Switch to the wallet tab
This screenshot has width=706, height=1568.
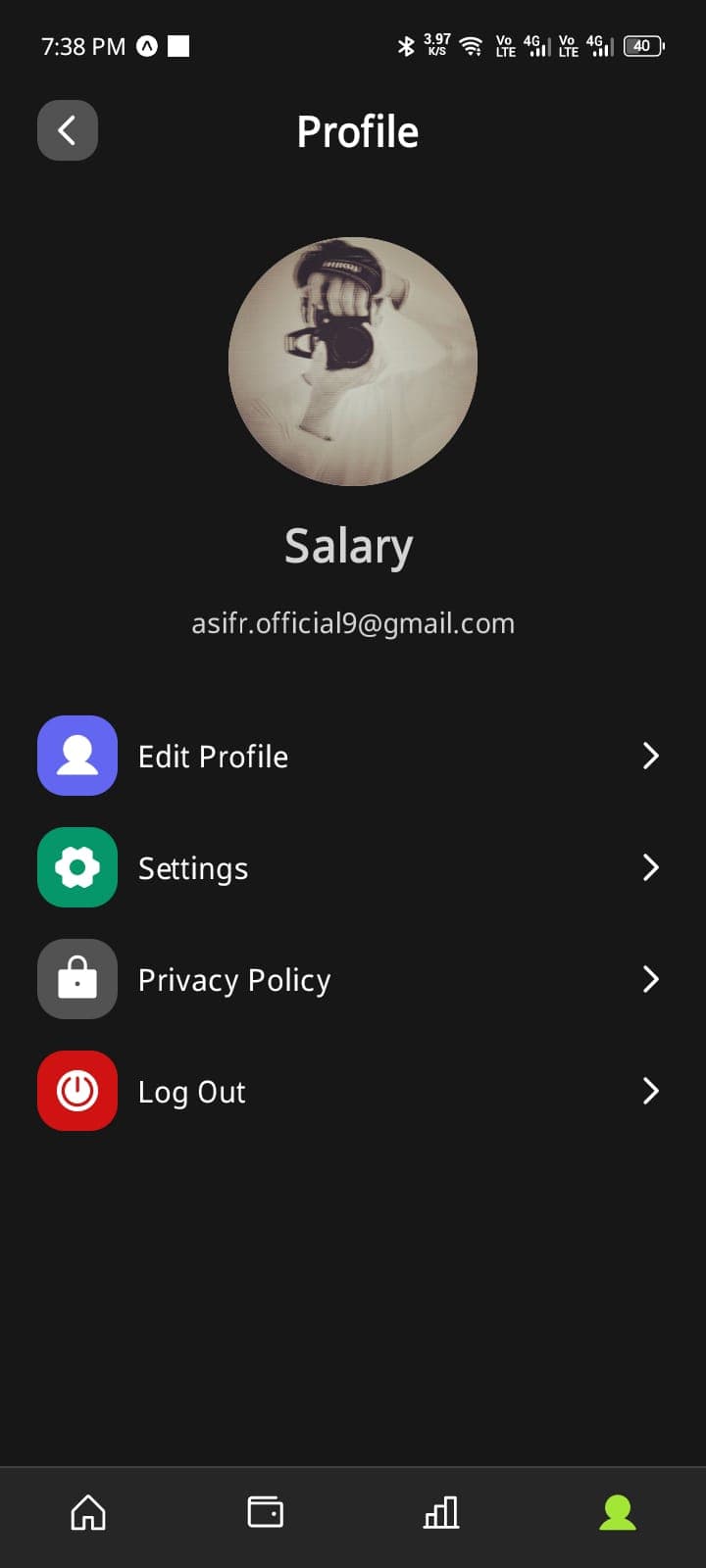[265, 1512]
